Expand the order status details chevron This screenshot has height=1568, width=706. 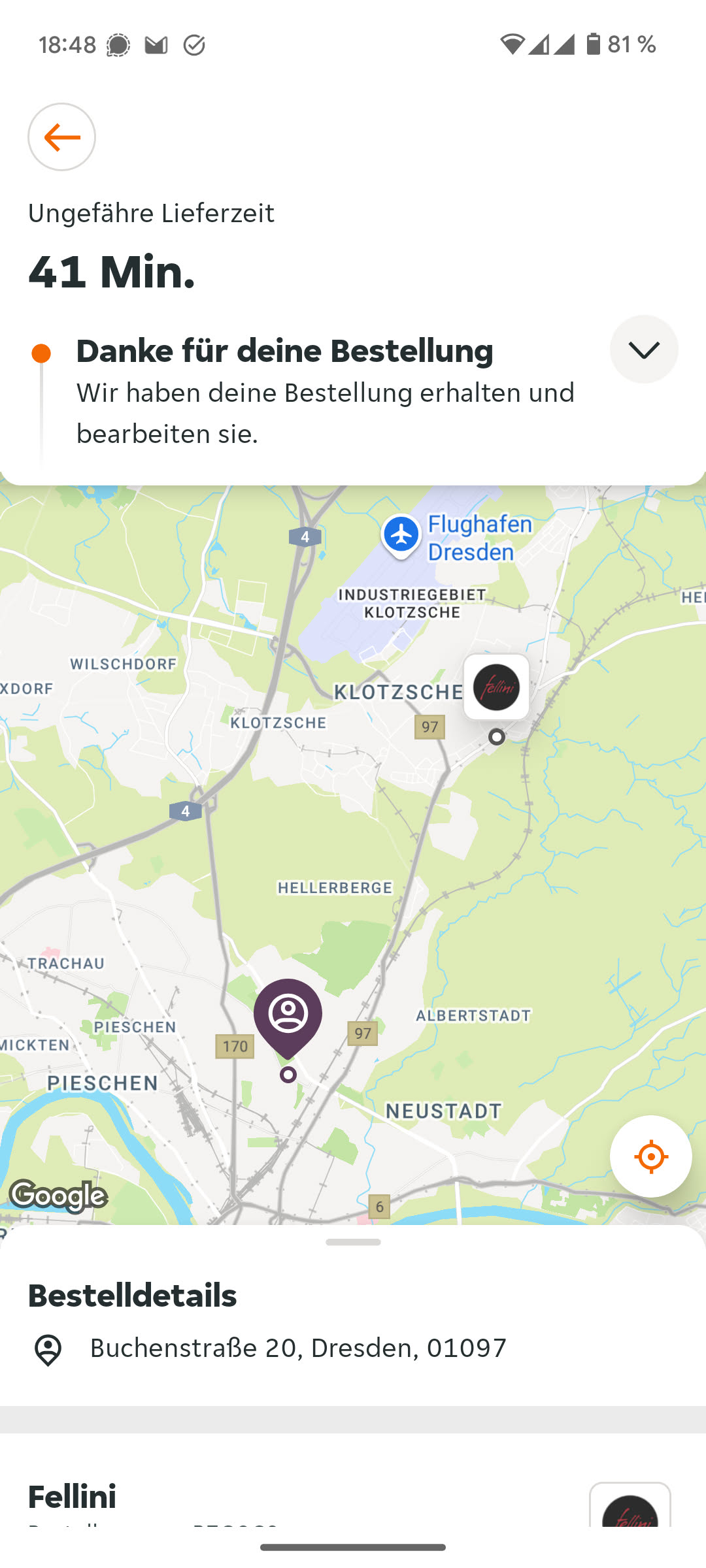[x=643, y=350]
